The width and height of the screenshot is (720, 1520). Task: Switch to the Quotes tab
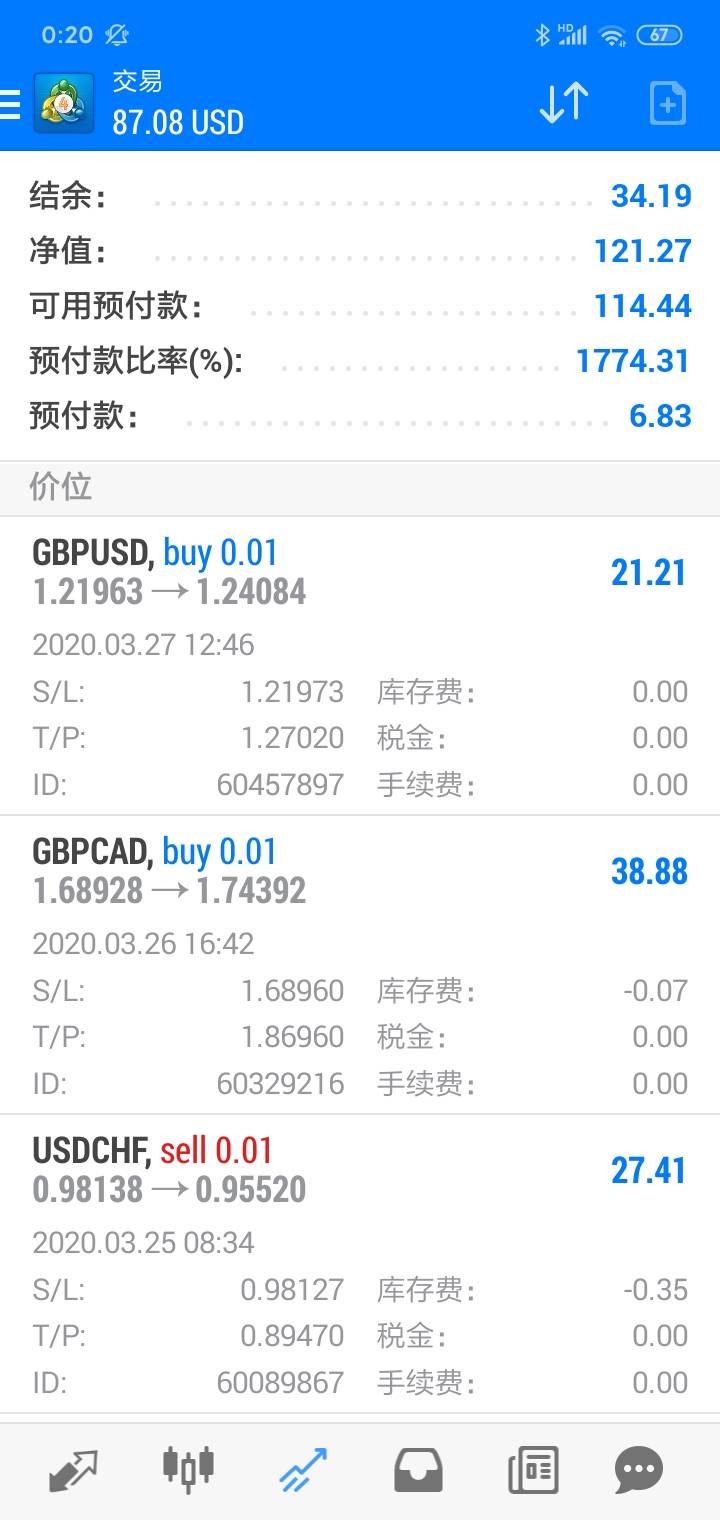pos(73,1471)
